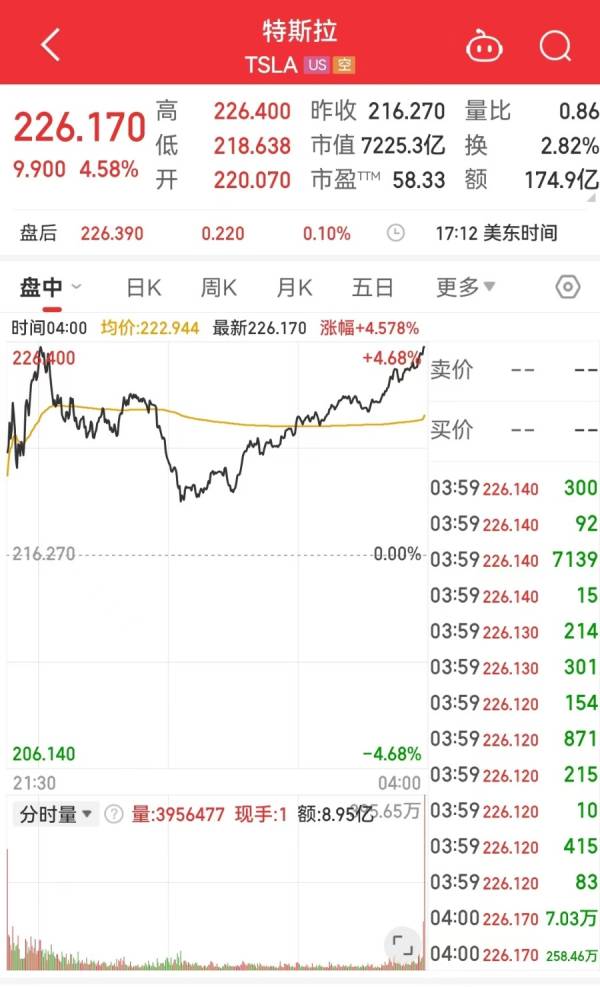The height and width of the screenshot is (987, 600).
Task: Switch to the 月K chart tab
Action: (x=294, y=288)
